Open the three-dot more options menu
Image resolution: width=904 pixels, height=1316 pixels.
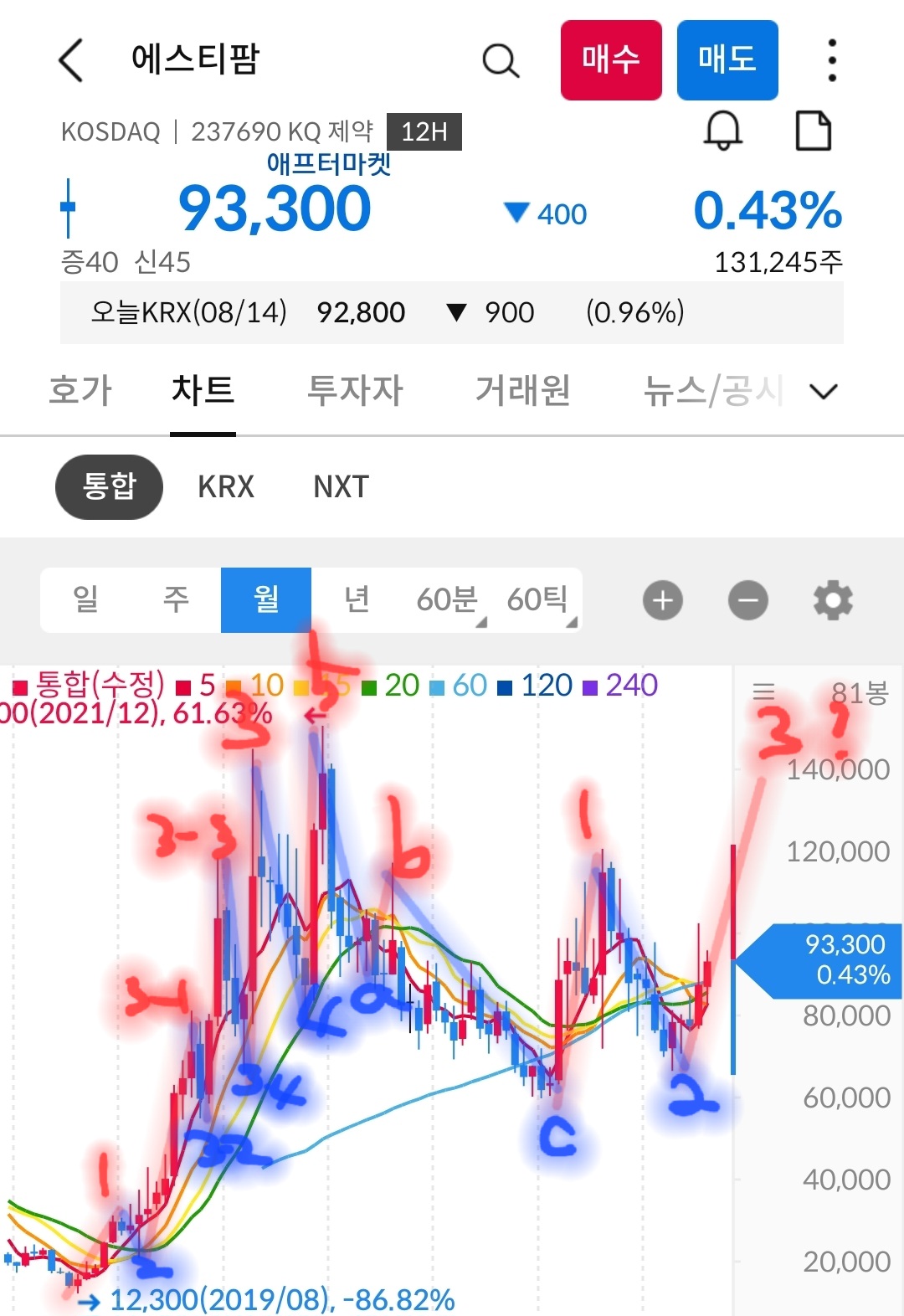click(830, 60)
